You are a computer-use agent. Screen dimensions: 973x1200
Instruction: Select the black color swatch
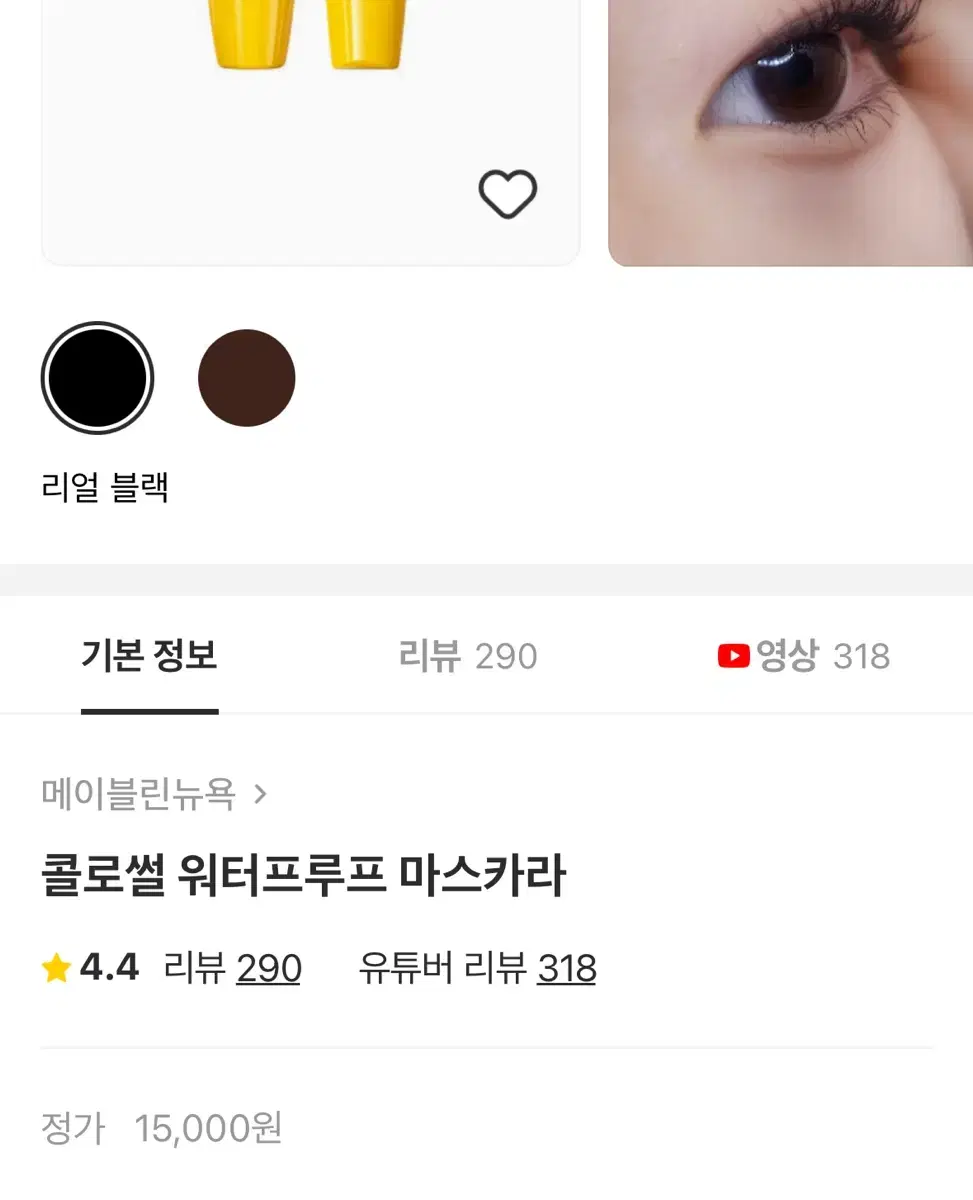click(x=97, y=378)
